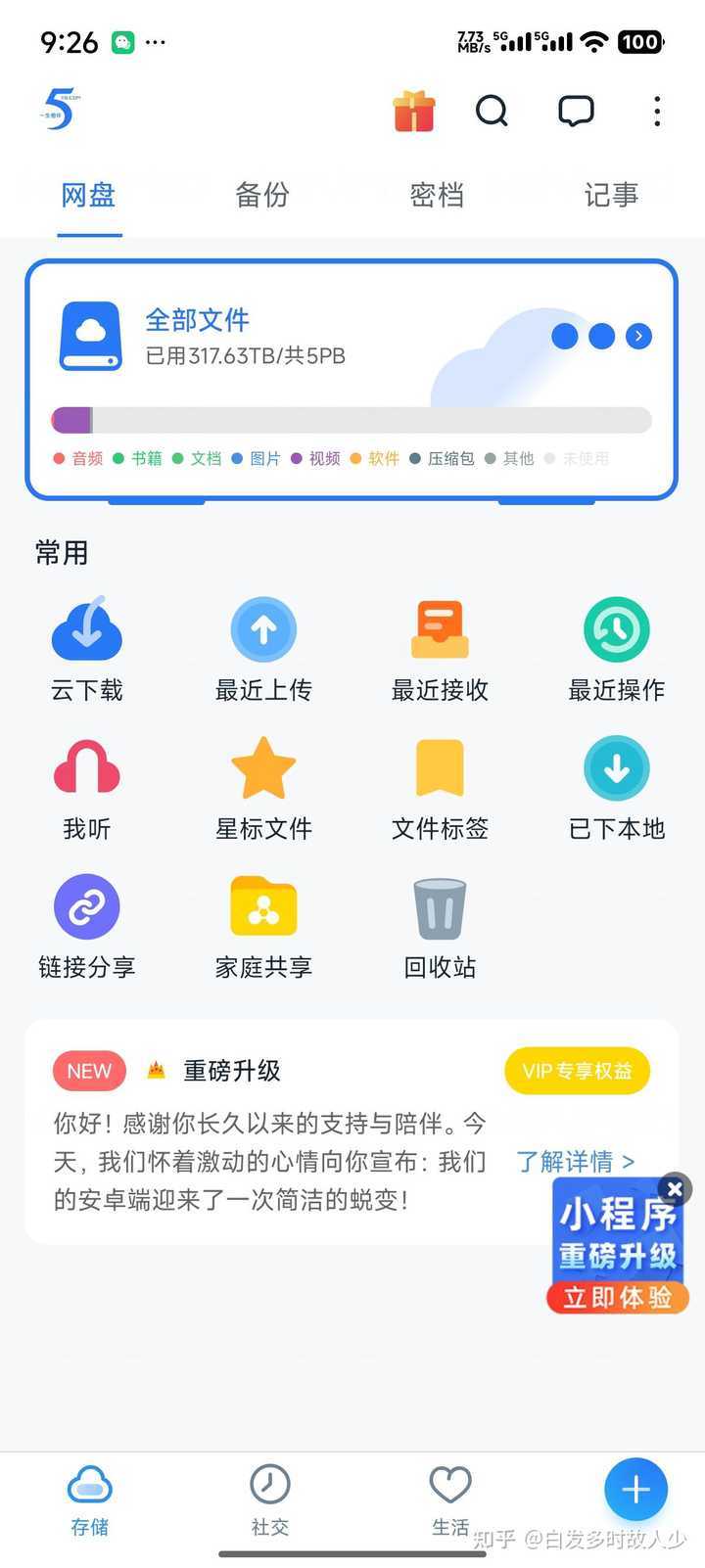This screenshot has width=705, height=1568.
Task: Tap the VIP专享权益 button
Action: point(577,1071)
